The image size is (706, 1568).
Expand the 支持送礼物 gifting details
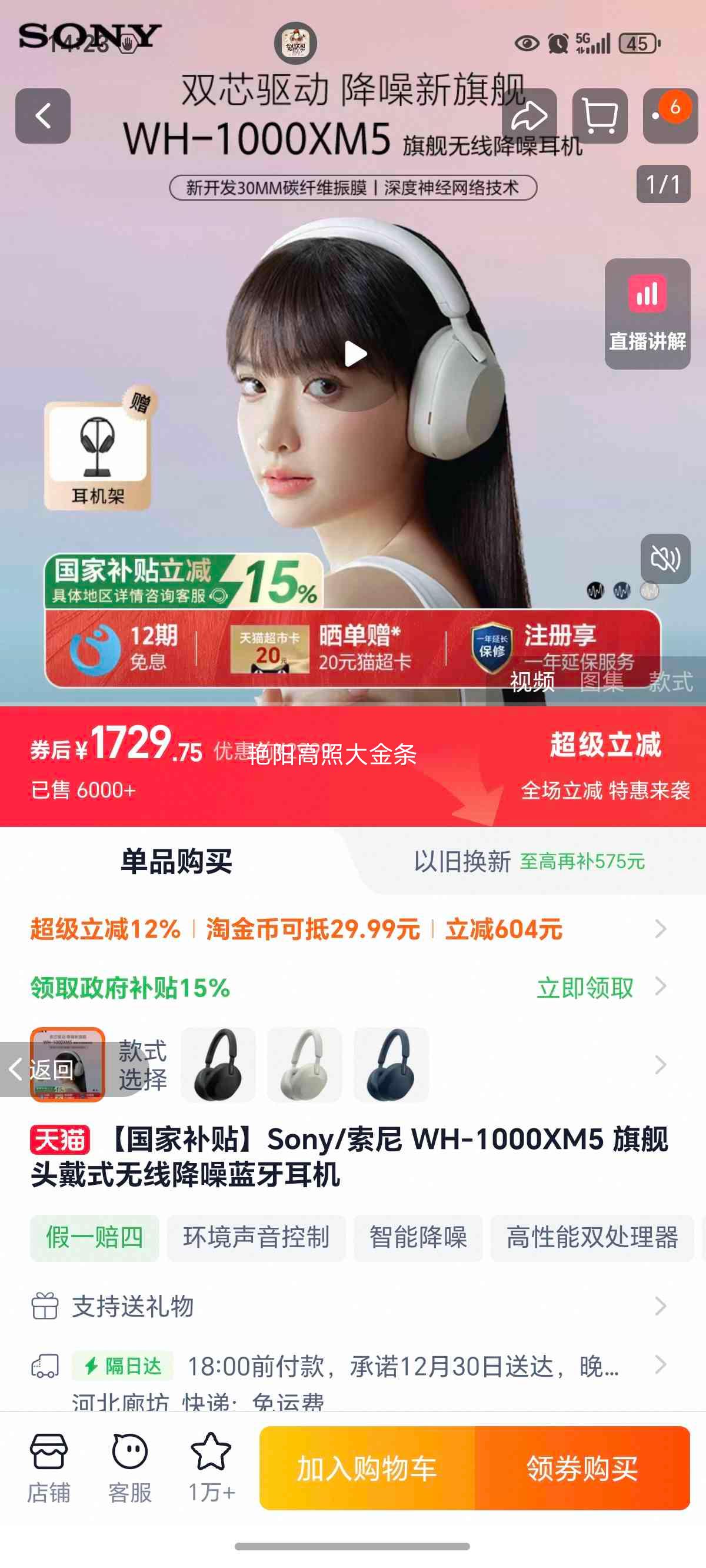click(660, 1307)
